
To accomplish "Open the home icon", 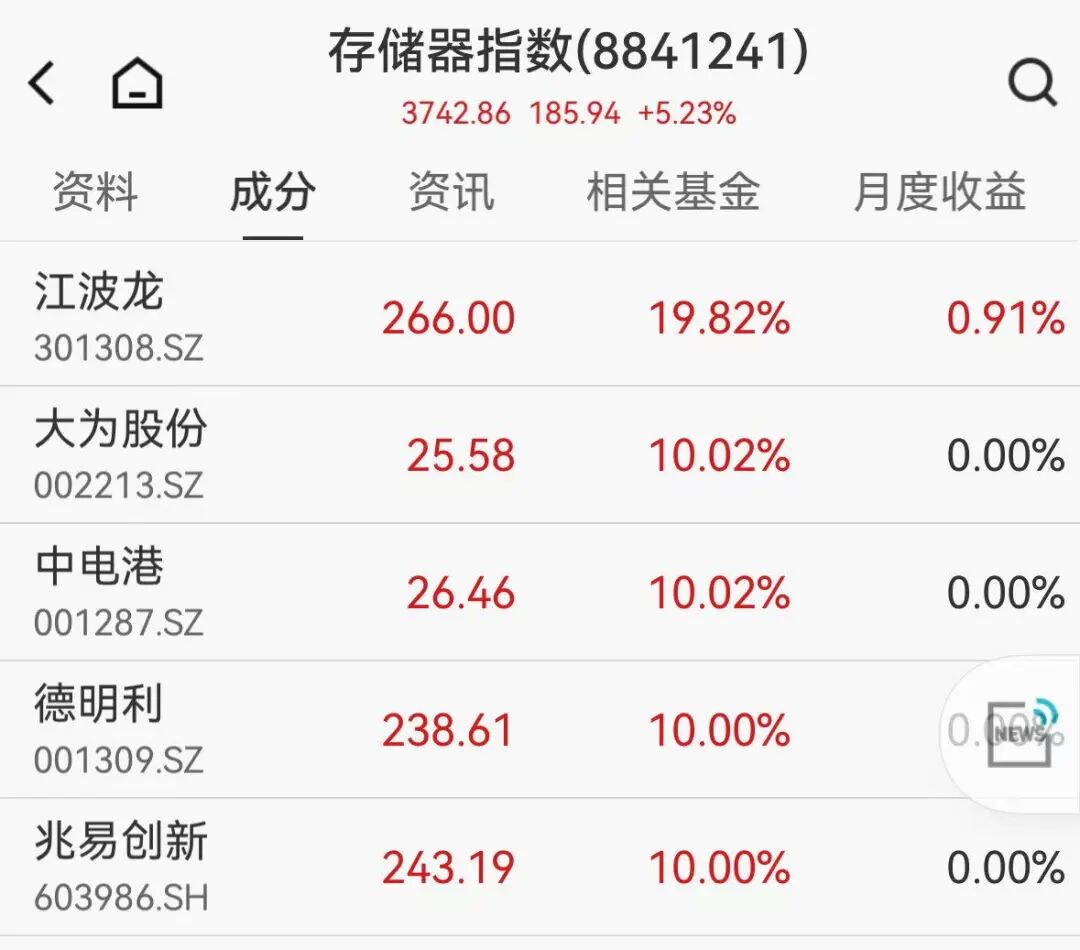I will (x=137, y=83).
